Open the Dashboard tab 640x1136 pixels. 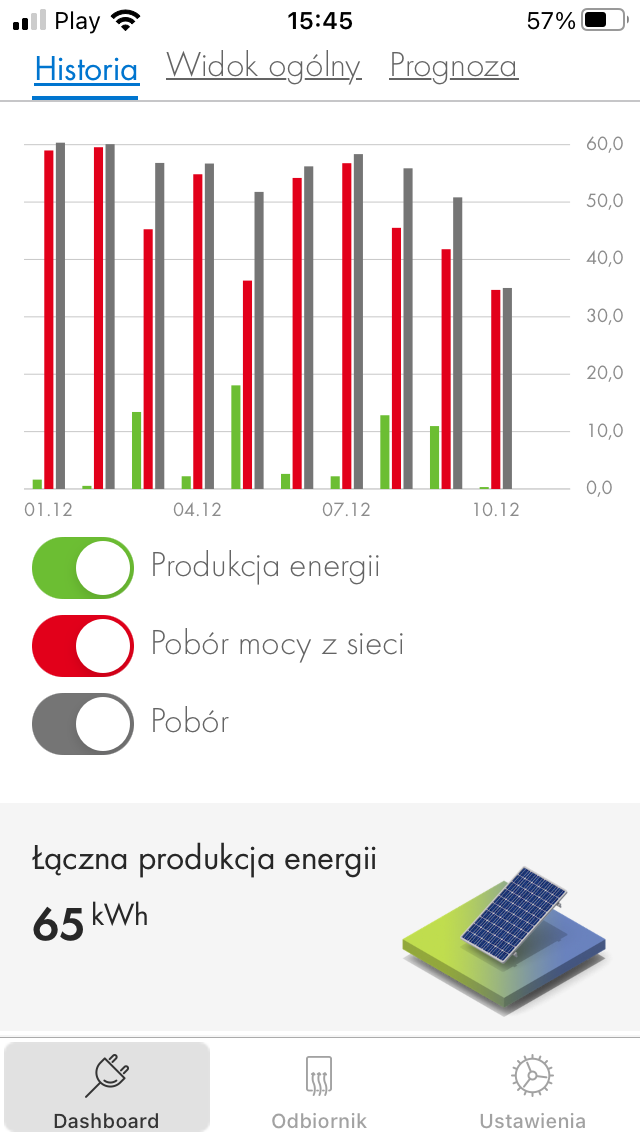point(107,1087)
